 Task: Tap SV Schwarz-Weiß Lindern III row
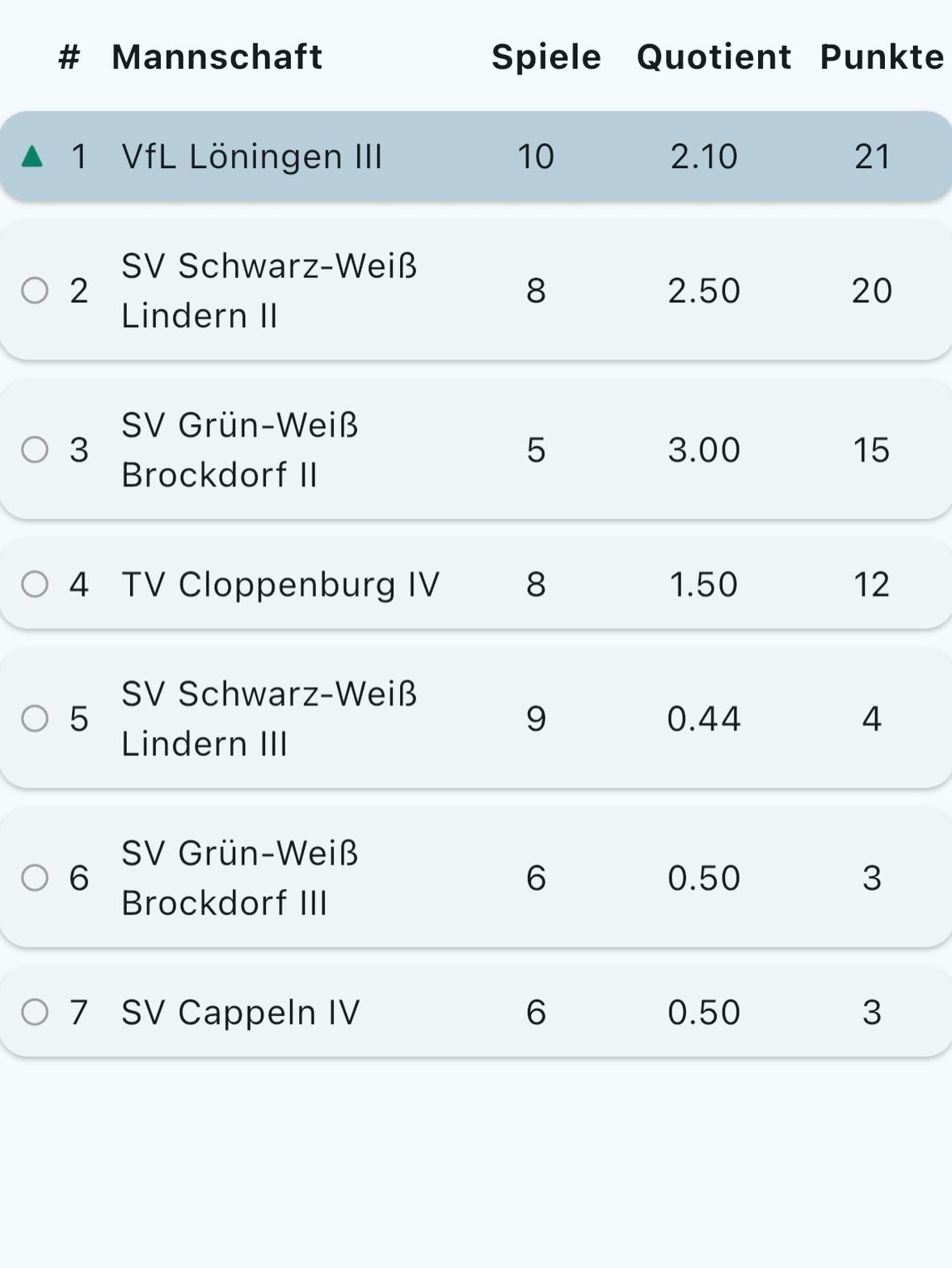click(476, 718)
